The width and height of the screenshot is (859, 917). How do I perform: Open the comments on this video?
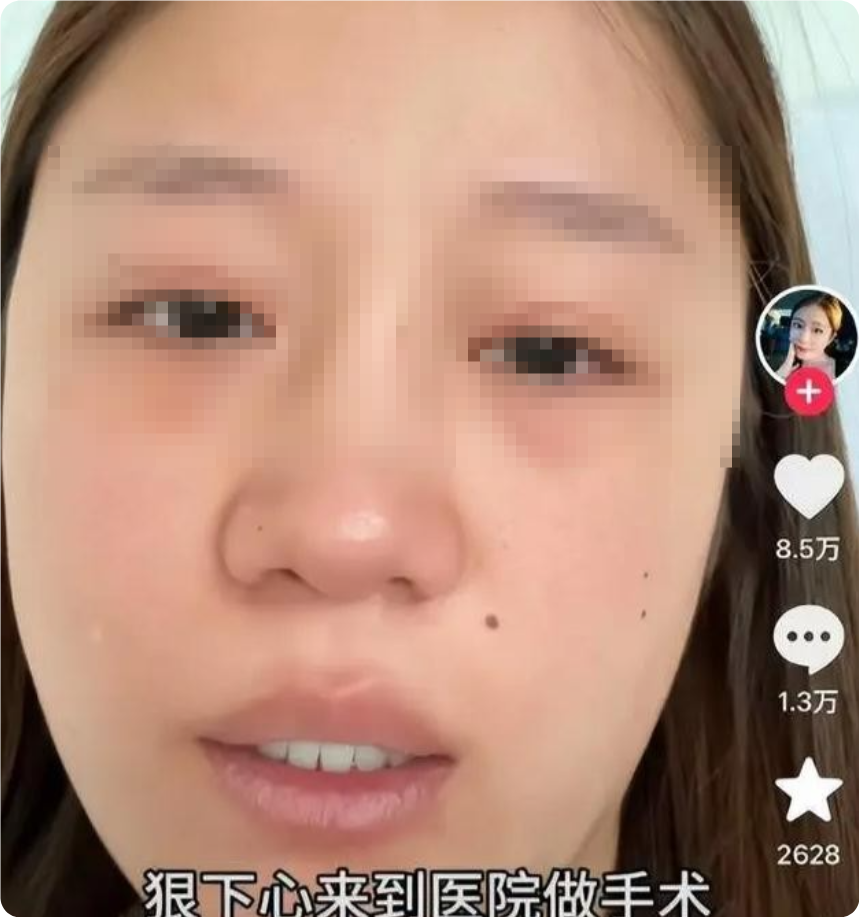pyautogui.click(x=808, y=638)
